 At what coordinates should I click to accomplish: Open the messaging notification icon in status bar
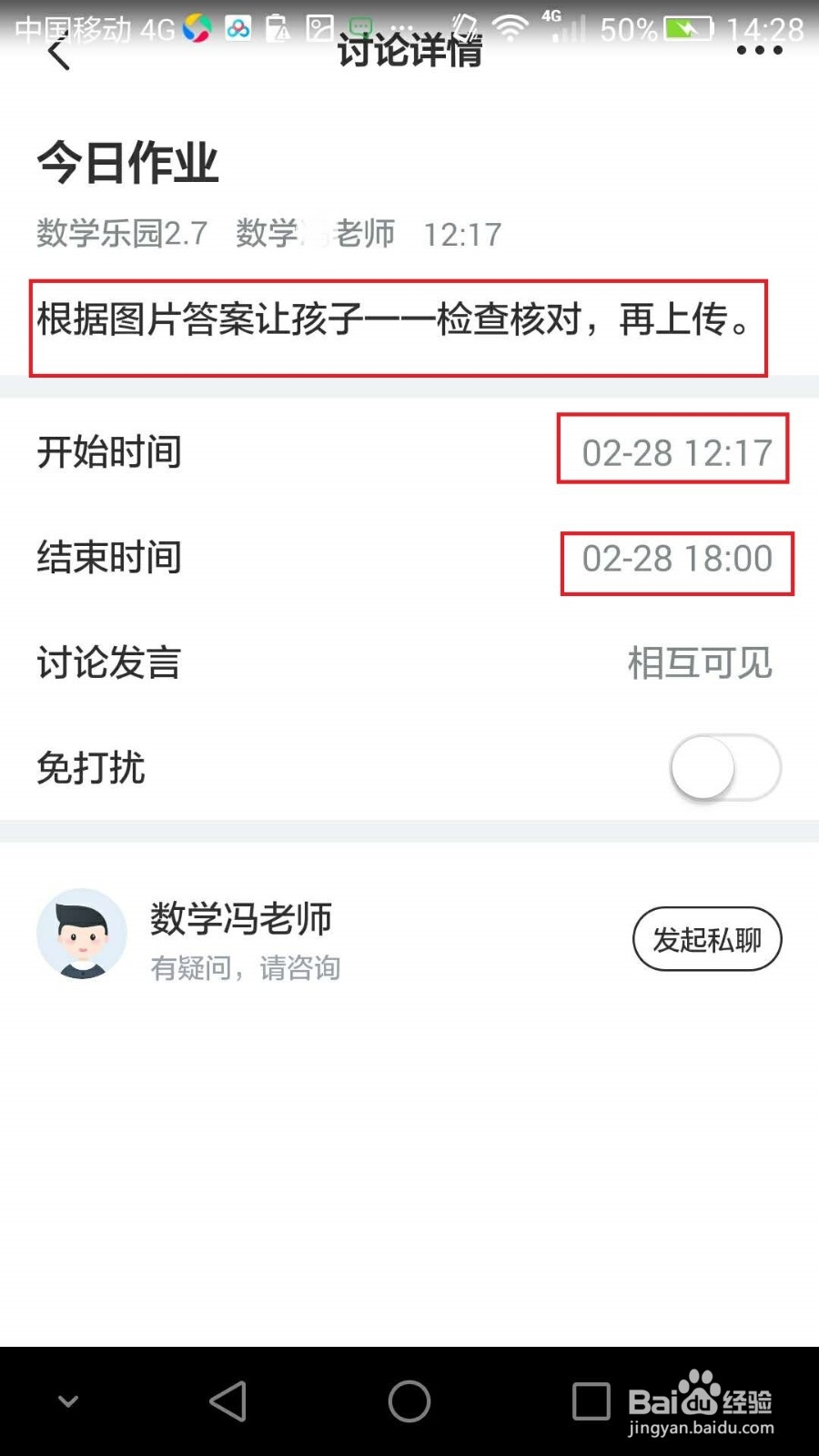coord(360,25)
